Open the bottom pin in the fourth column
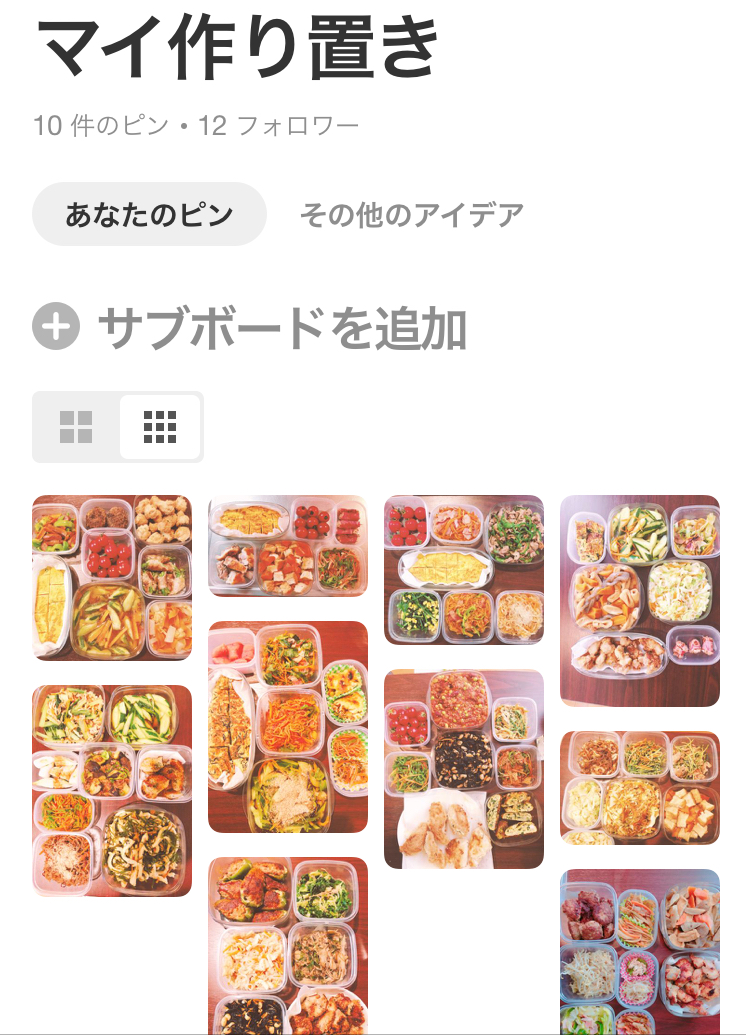 click(640, 950)
